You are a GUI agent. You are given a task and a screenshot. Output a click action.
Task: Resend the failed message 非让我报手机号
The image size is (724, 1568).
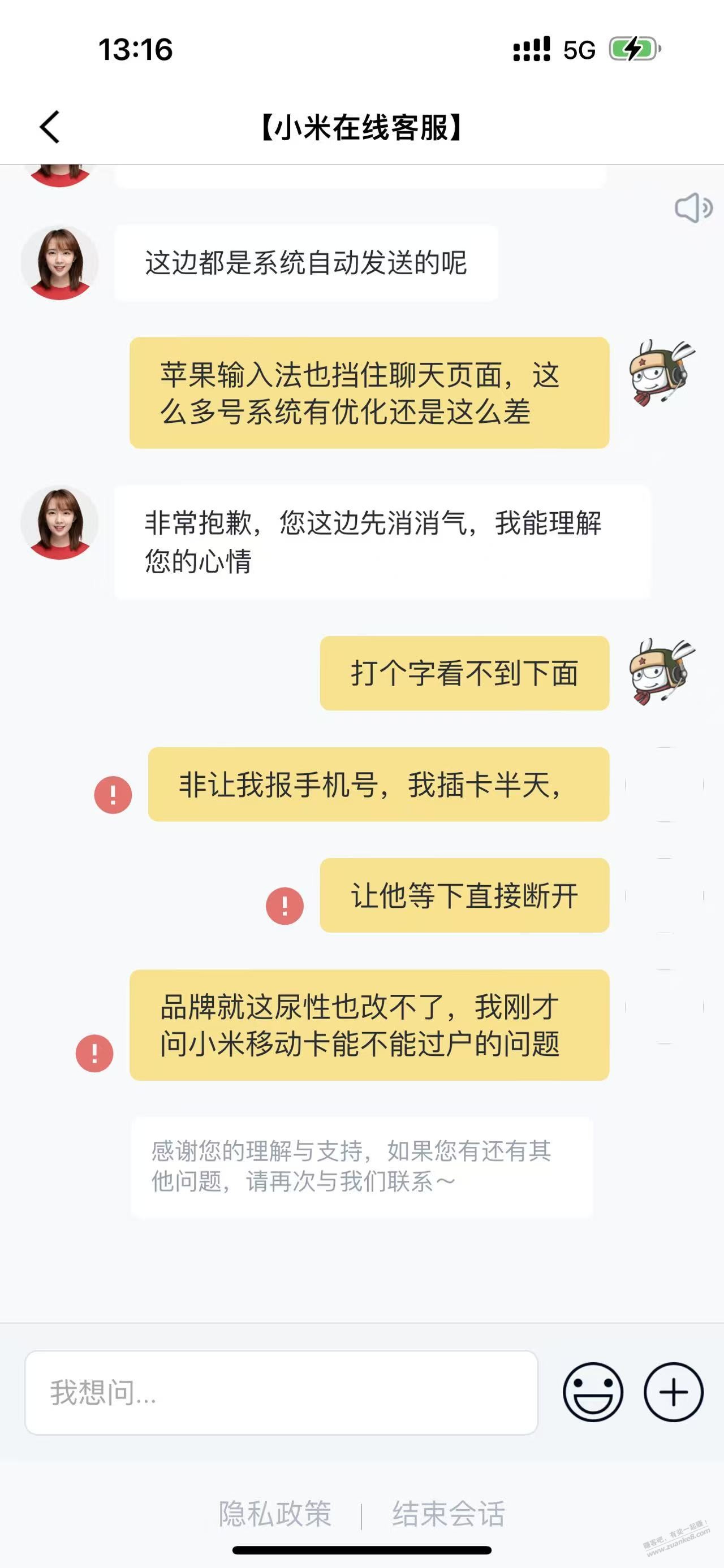coord(113,794)
